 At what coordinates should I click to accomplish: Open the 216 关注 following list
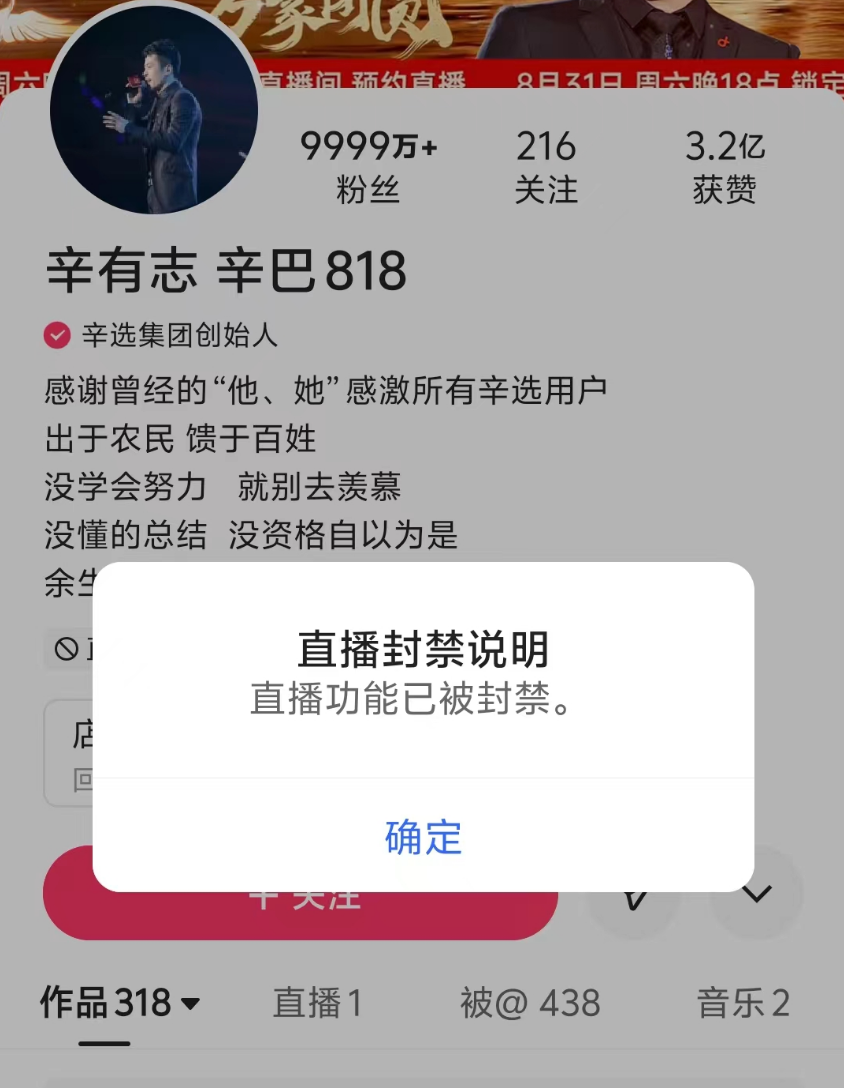coord(546,165)
